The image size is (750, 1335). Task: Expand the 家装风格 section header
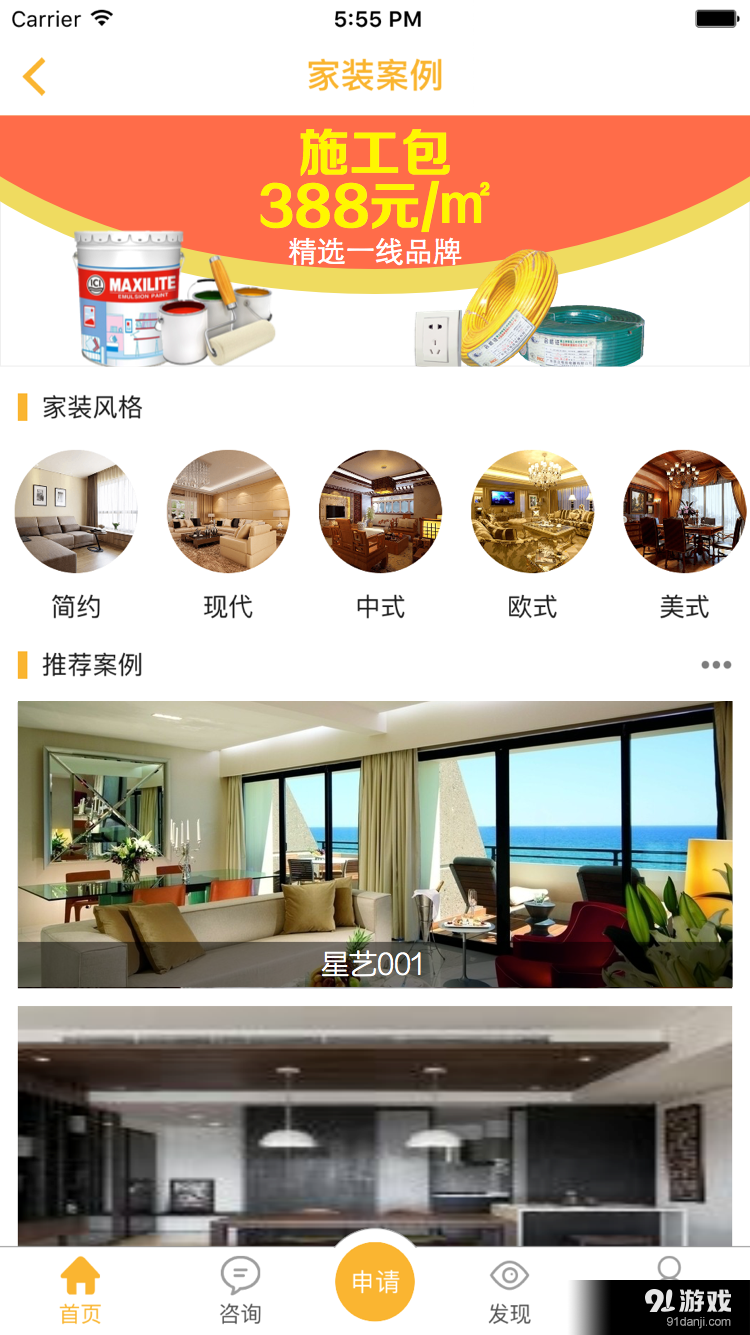tap(90, 407)
